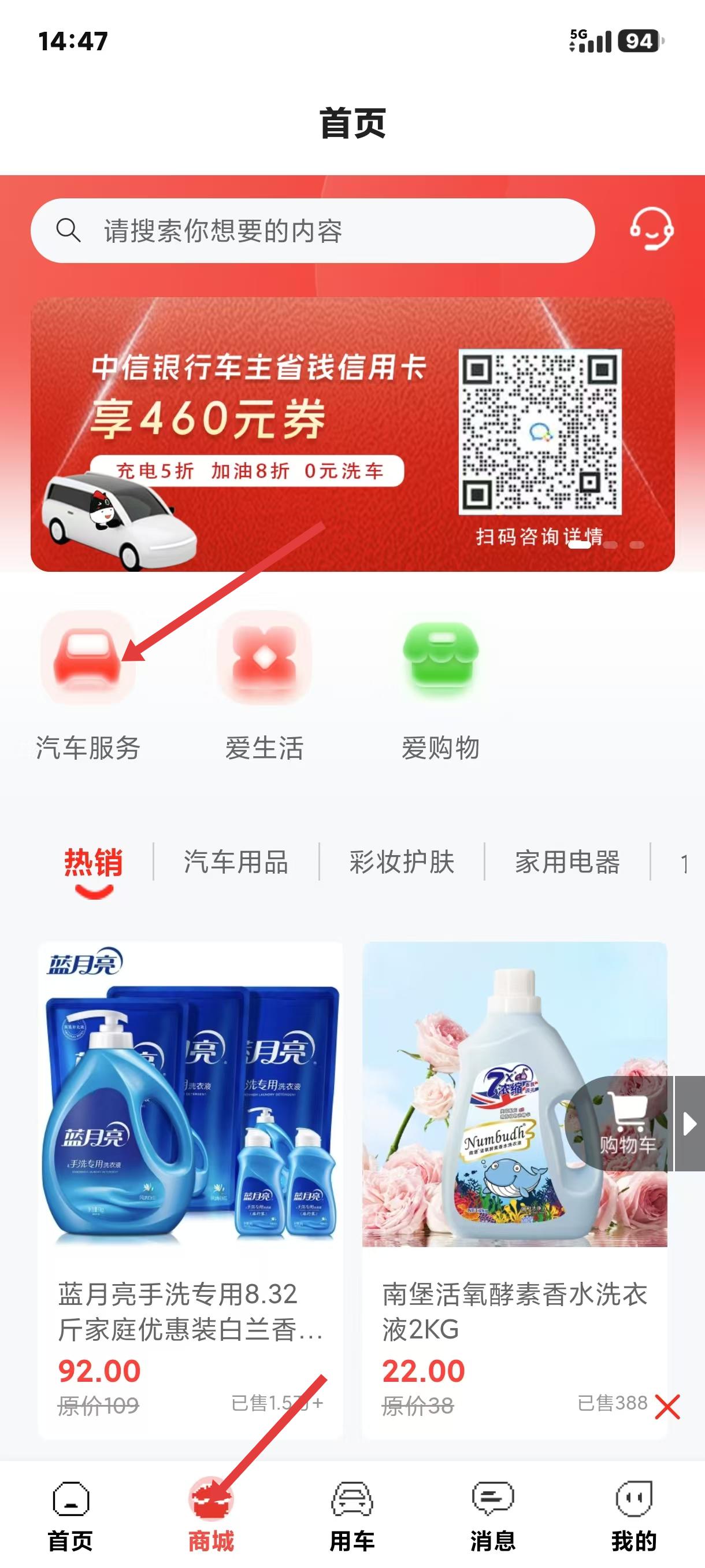
Task: Open 南堡活氧酵素香水洗衣液 product card
Action: 515,1190
